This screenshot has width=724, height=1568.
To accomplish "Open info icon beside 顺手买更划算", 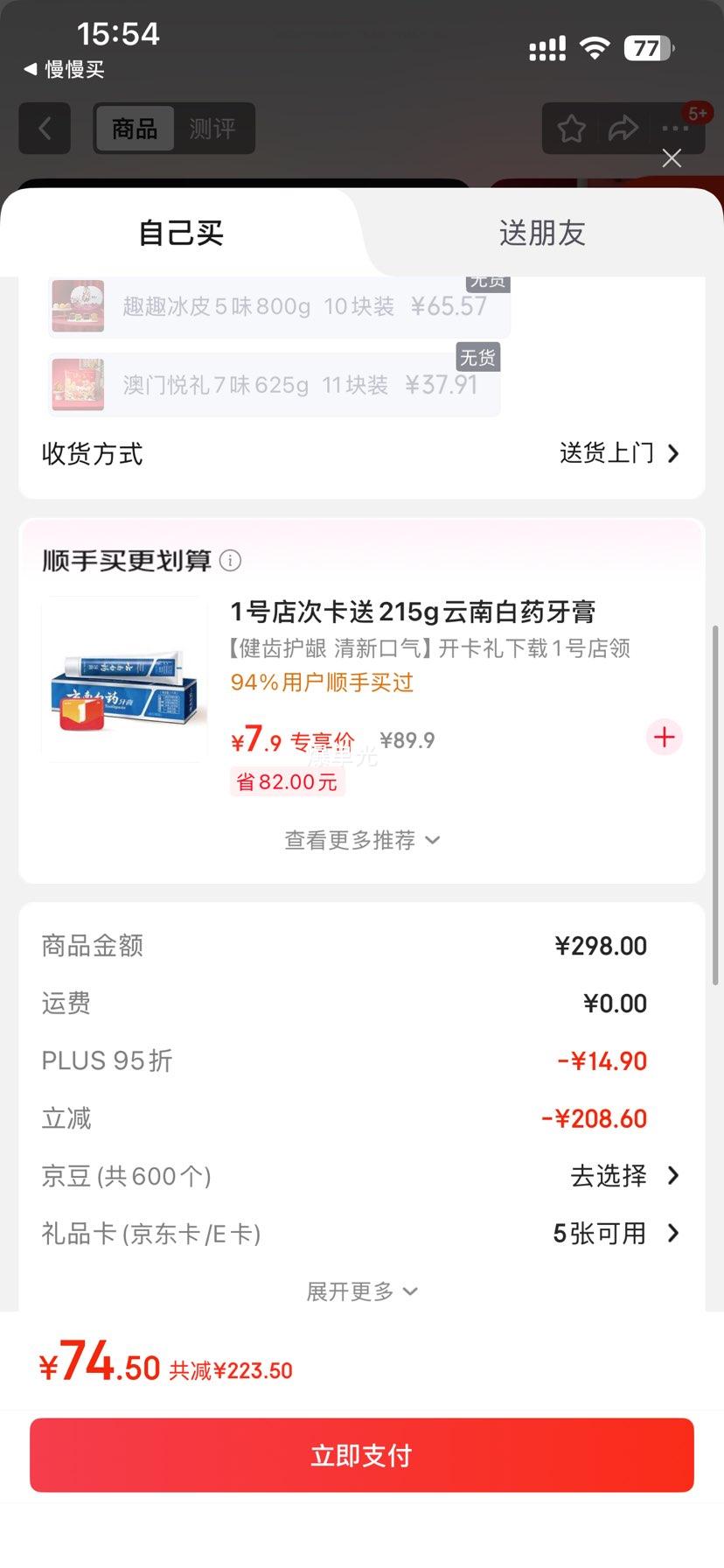I will (x=230, y=561).
